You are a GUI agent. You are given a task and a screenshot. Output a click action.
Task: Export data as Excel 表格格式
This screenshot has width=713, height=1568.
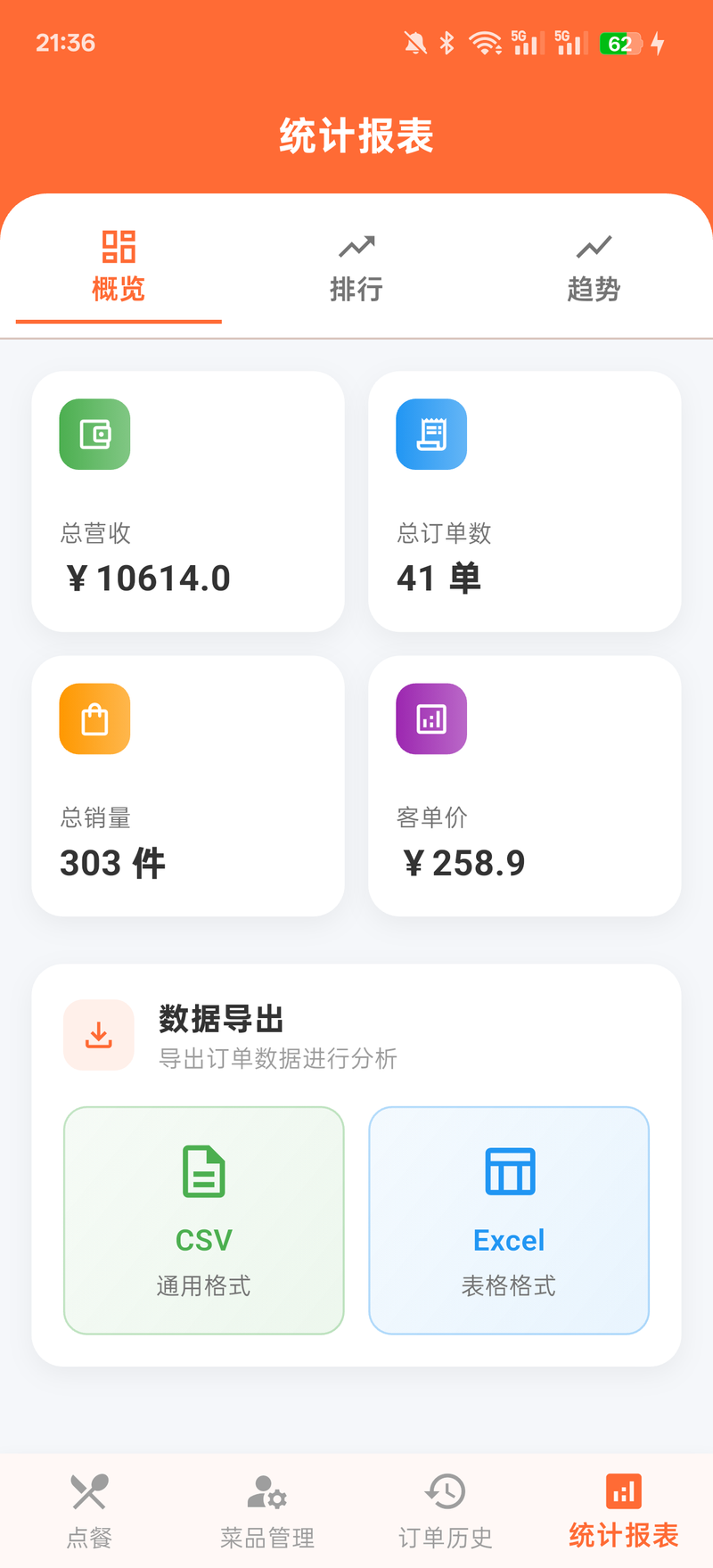509,1220
